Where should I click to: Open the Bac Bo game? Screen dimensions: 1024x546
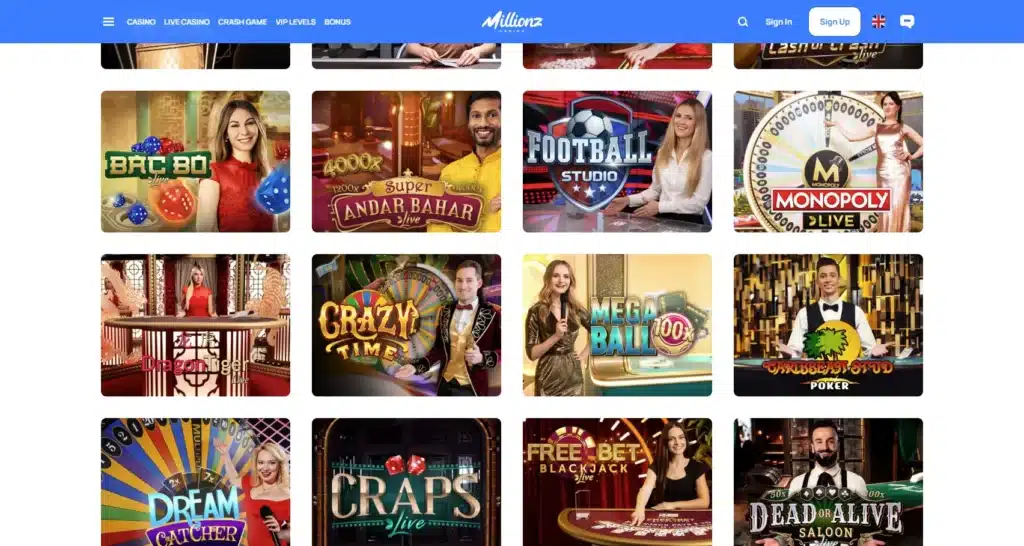click(x=195, y=162)
